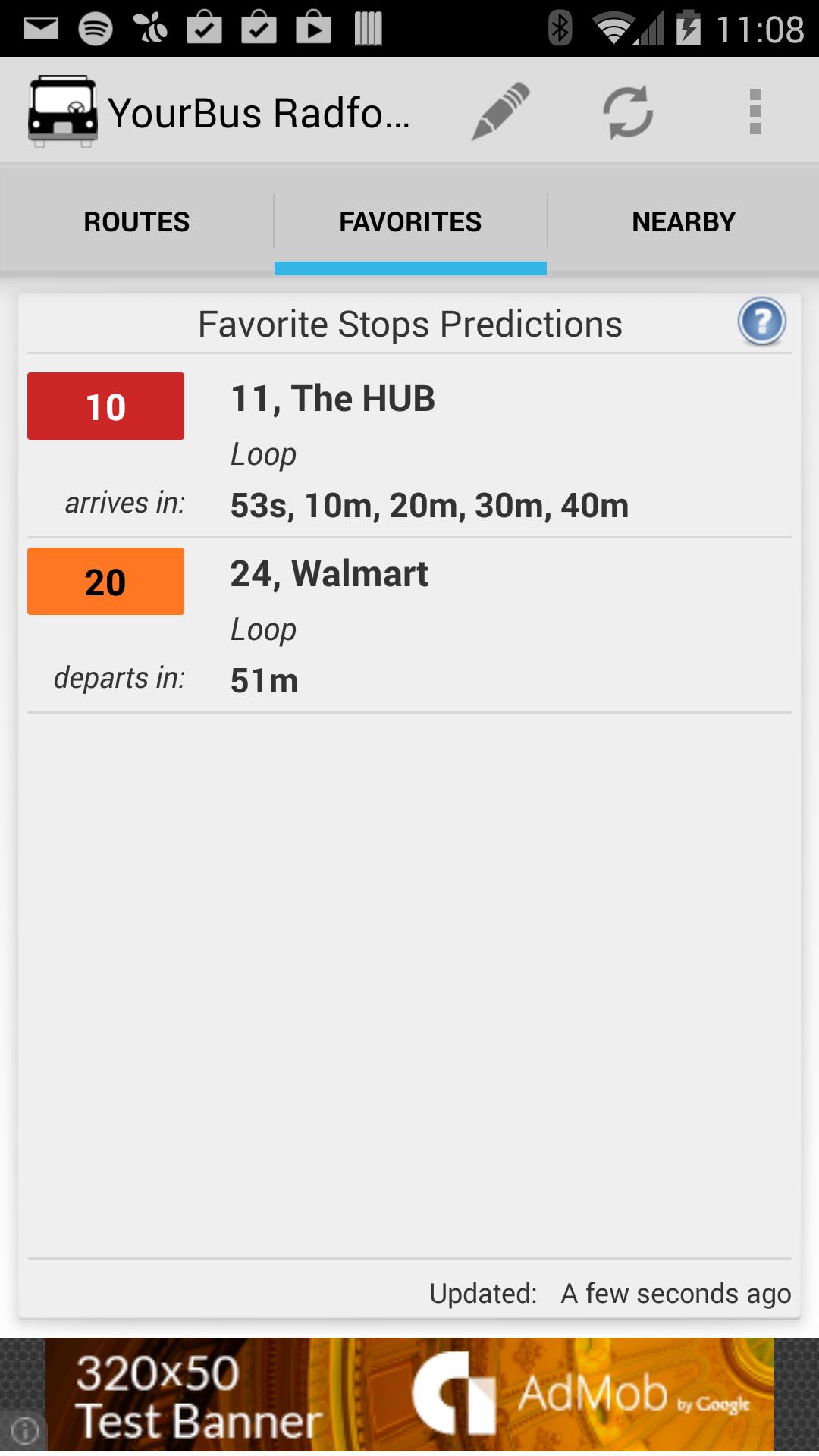Switch to the Routes tab
Image resolution: width=819 pixels, height=1456 pixels.
(136, 222)
